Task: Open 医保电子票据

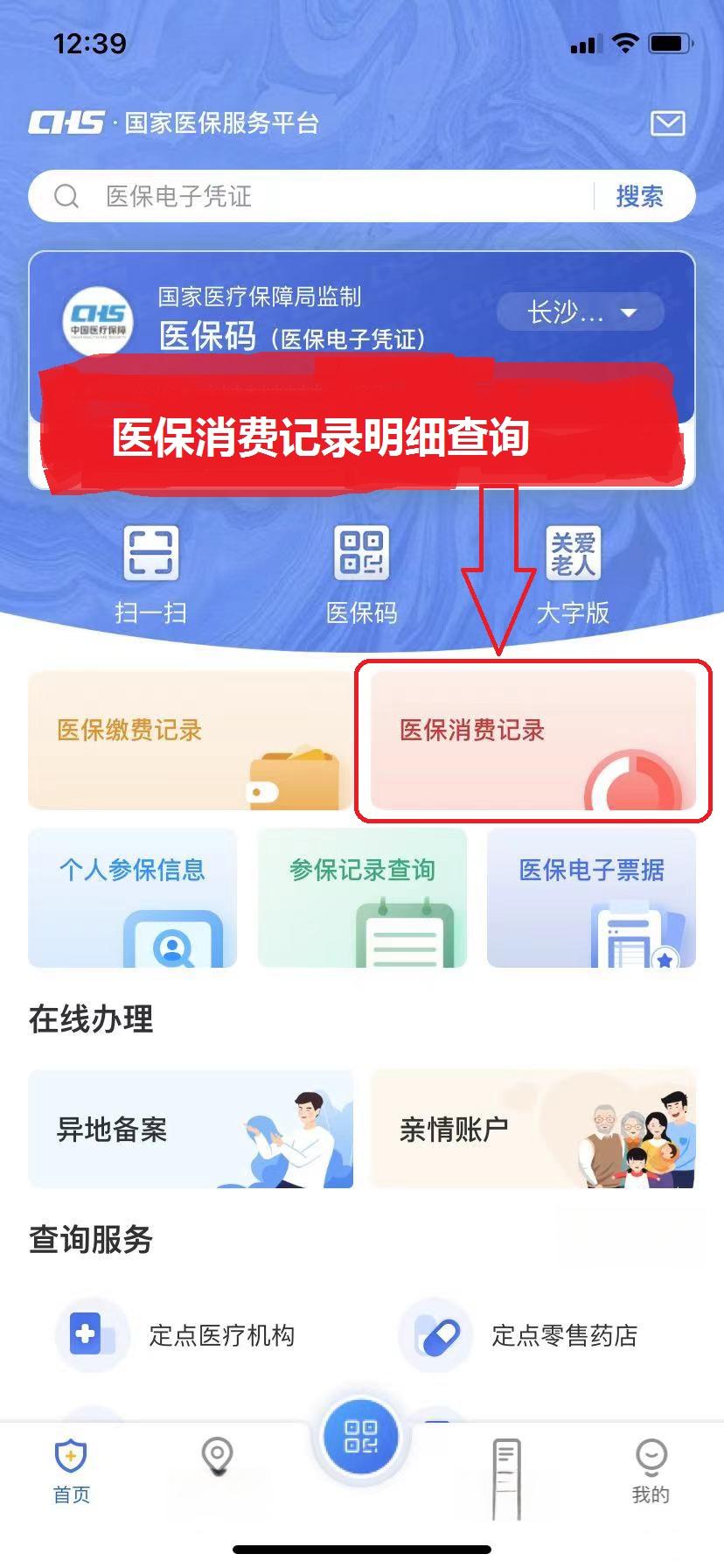Action: tap(591, 898)
